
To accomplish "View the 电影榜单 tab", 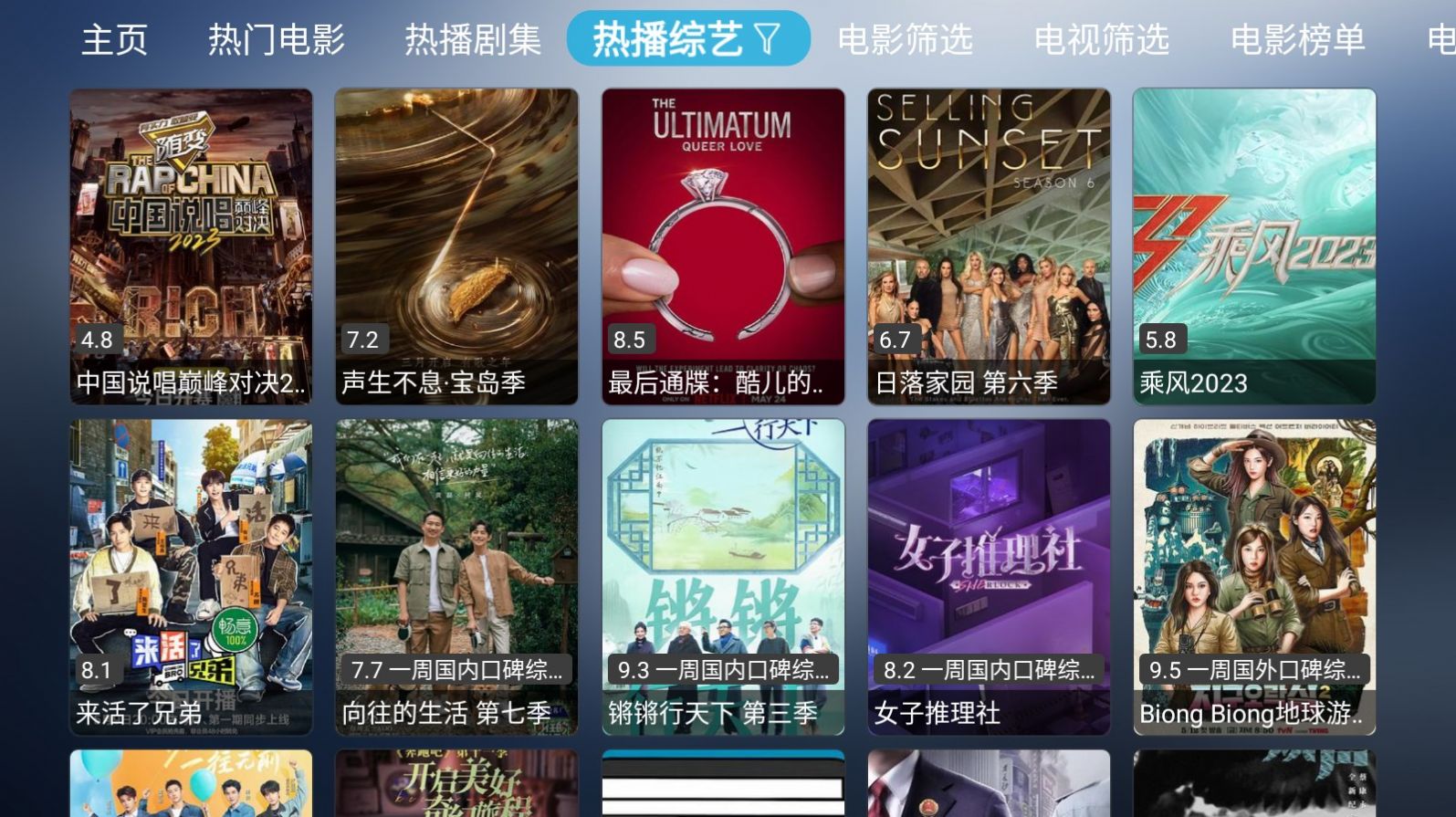I will tap(1297, 39).
